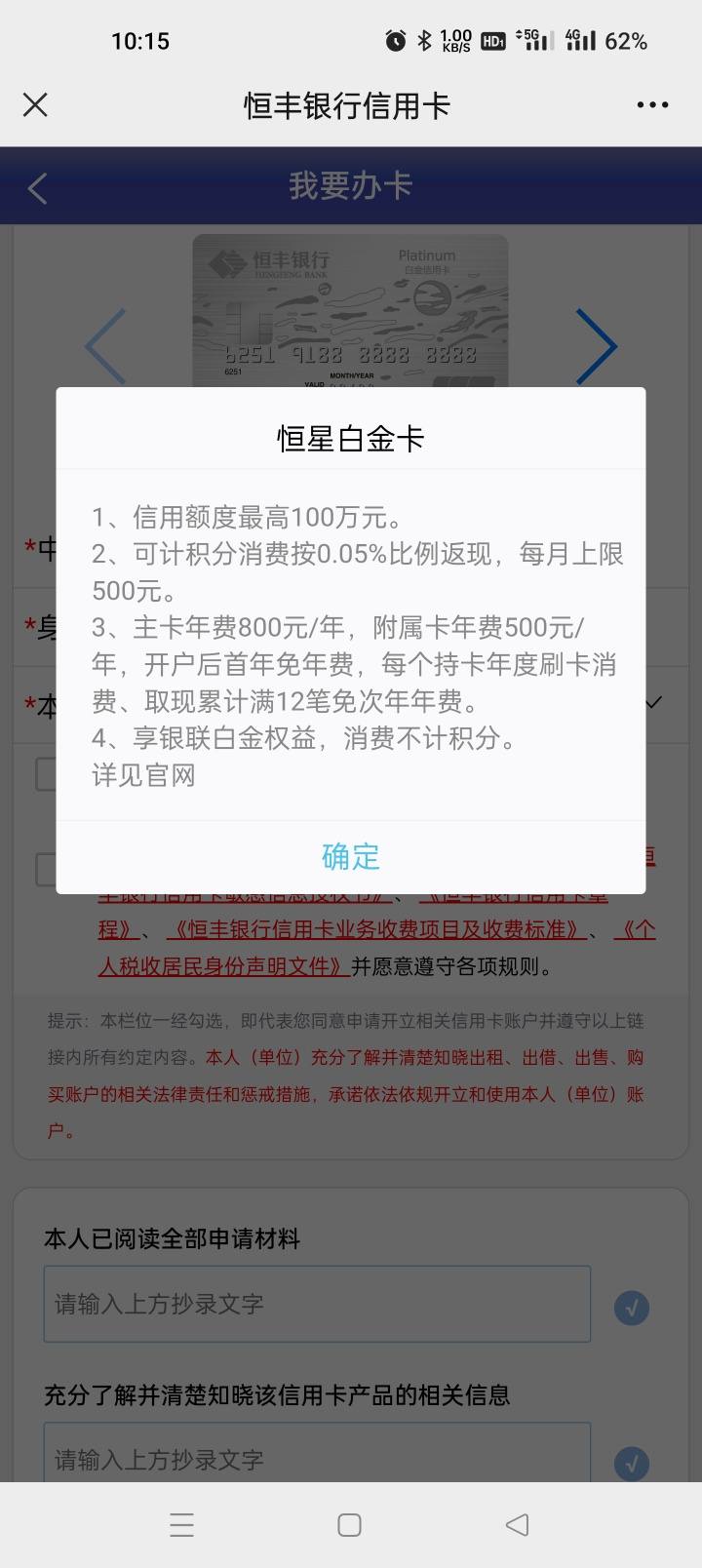Open recent apps from the navigation bar
Image resolution: width=702 pixels, height=1568 pixels.
[x=182, y=1524]
